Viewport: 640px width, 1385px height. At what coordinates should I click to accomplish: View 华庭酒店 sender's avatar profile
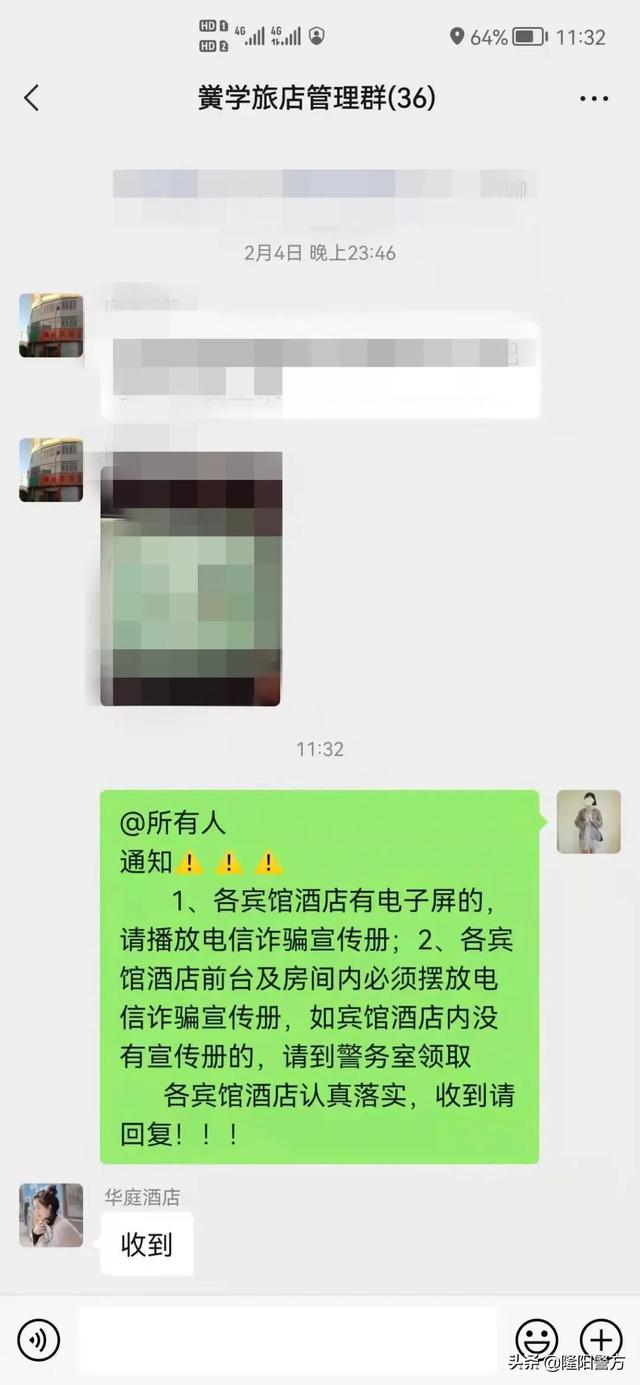51,1215
